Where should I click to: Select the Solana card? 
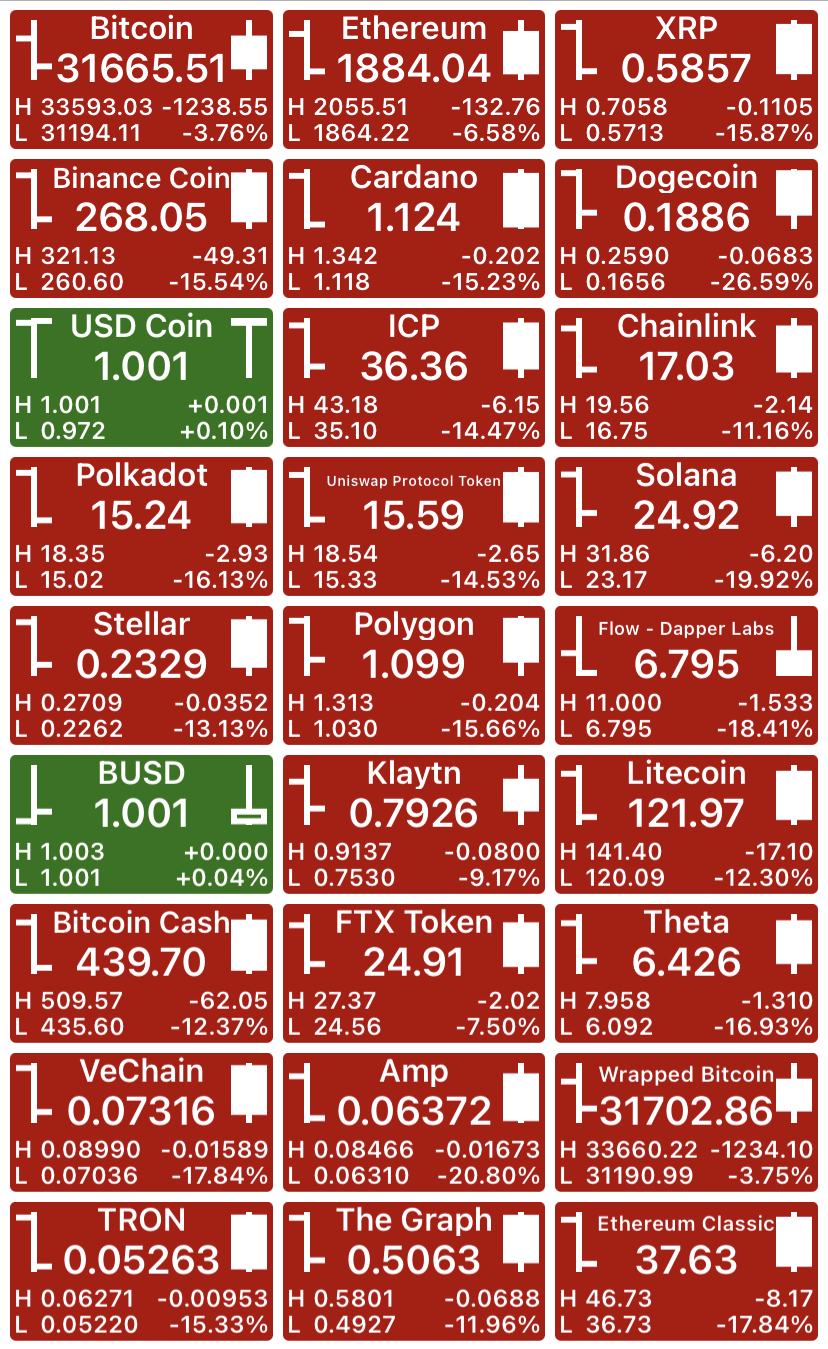point(686,527)
